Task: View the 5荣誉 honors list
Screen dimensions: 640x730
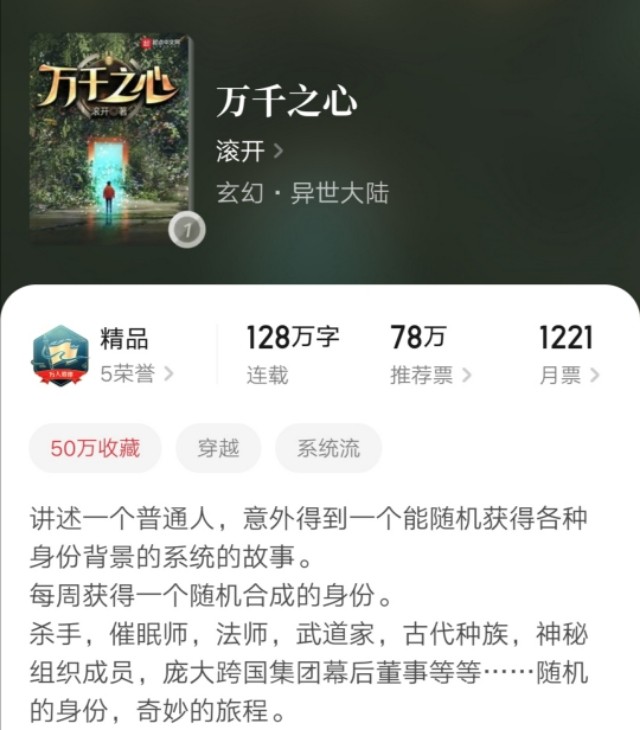Action: tap(136, 374)
